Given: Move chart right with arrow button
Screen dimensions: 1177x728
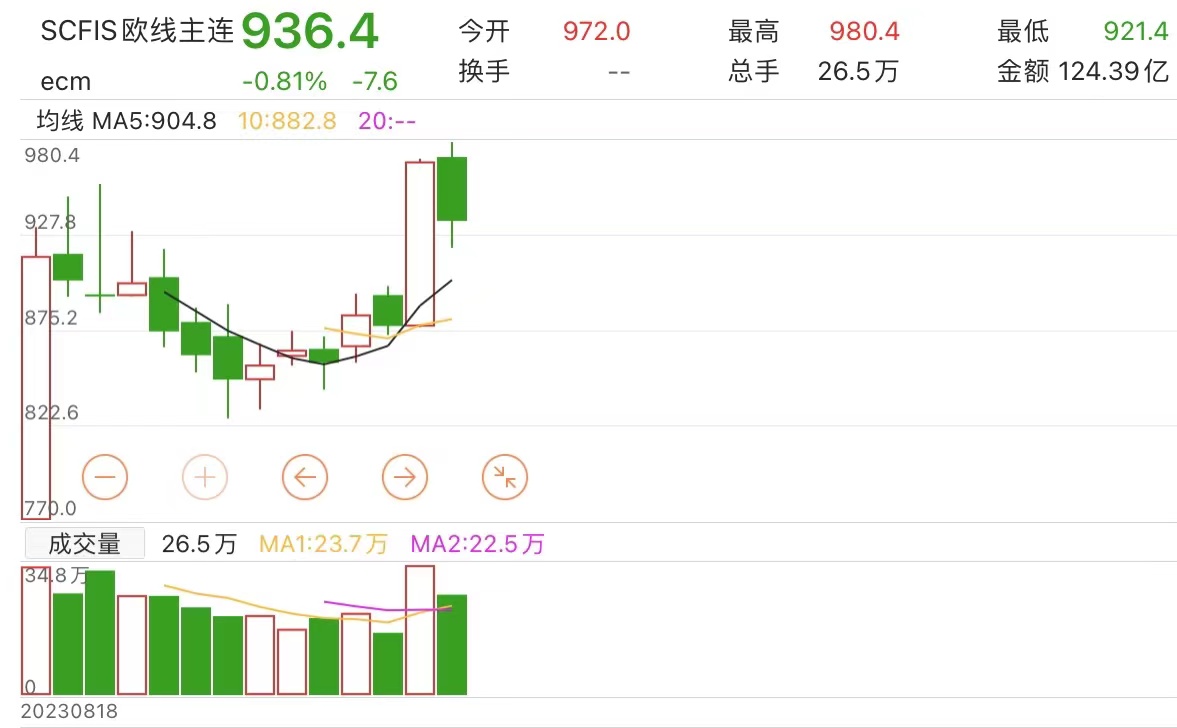Looking at the screenshot, I should click(405, 478).
